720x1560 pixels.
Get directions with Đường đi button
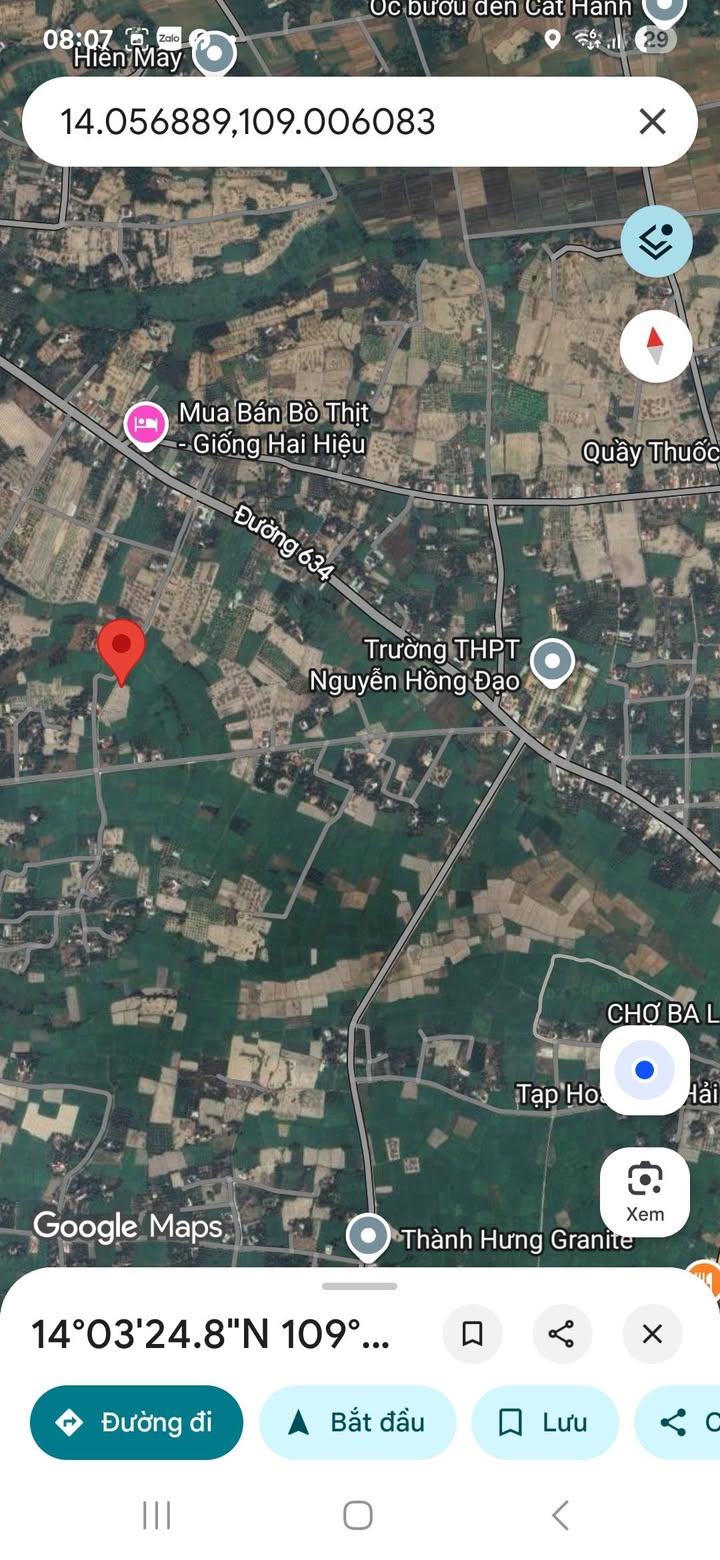(x=137, y=1422)
